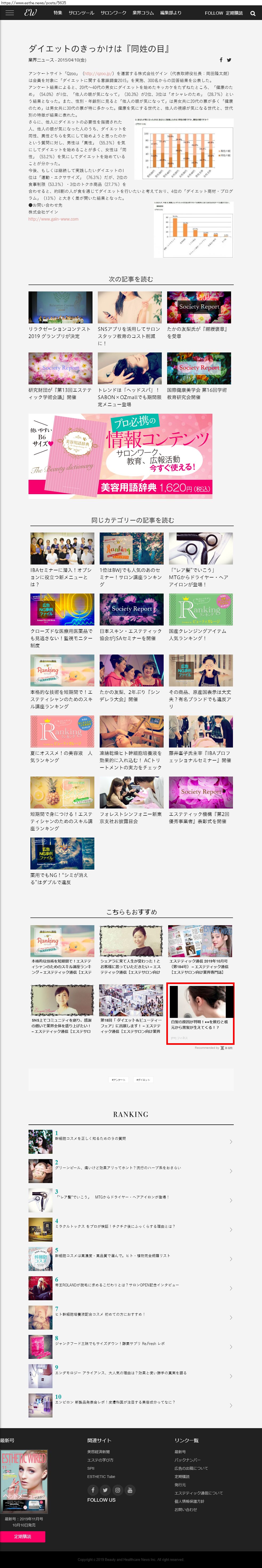
Task: Share this article on Twitter
Action: (229, 60)
